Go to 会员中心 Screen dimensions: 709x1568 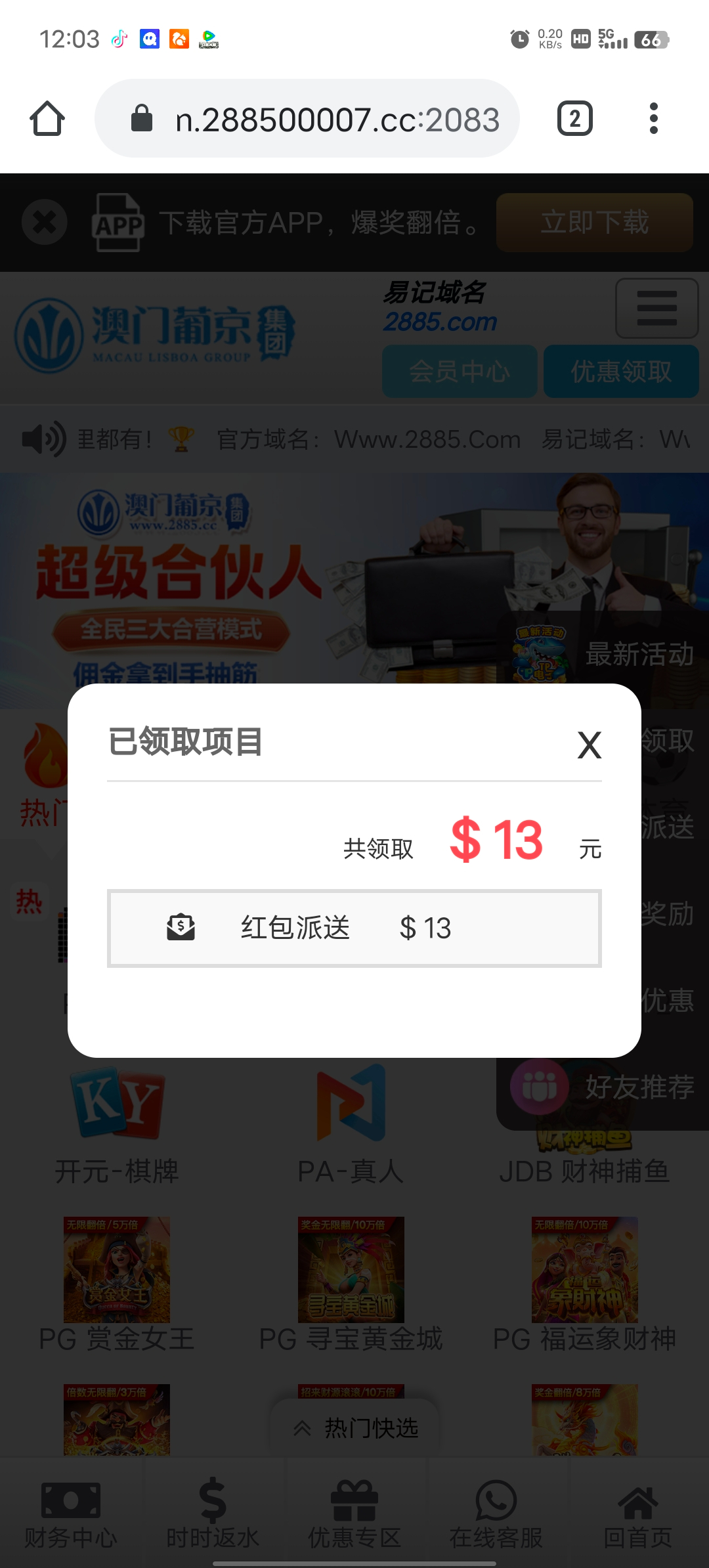tap(460, 372)
